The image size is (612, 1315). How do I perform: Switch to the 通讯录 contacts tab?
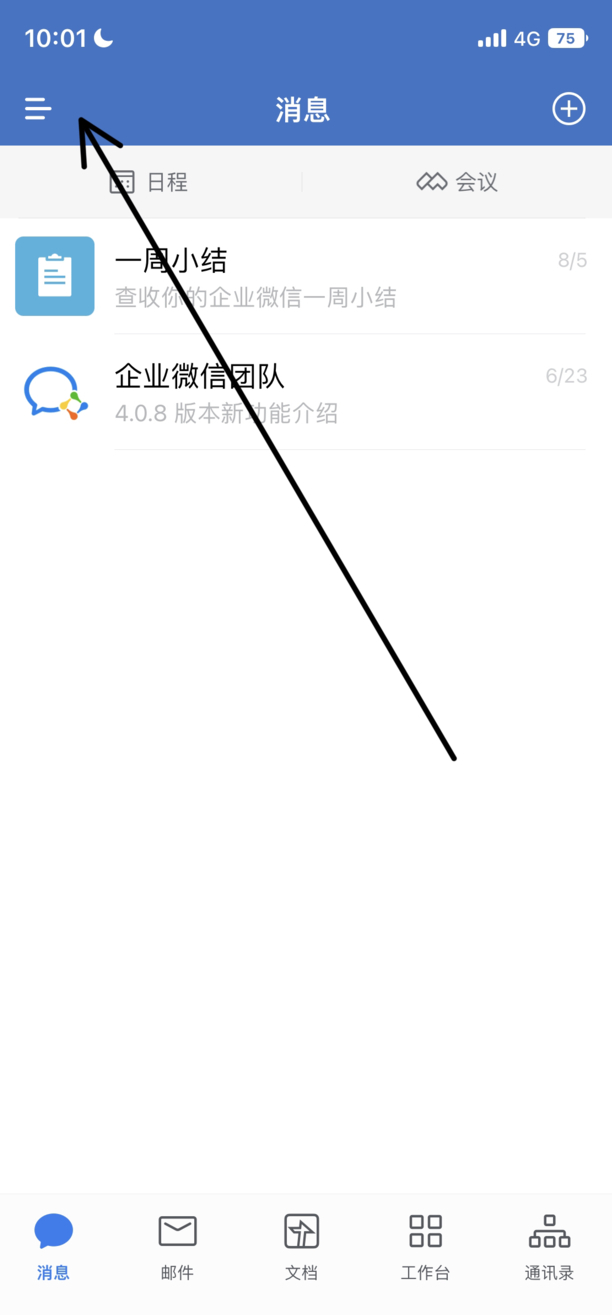pos(549,1246)
